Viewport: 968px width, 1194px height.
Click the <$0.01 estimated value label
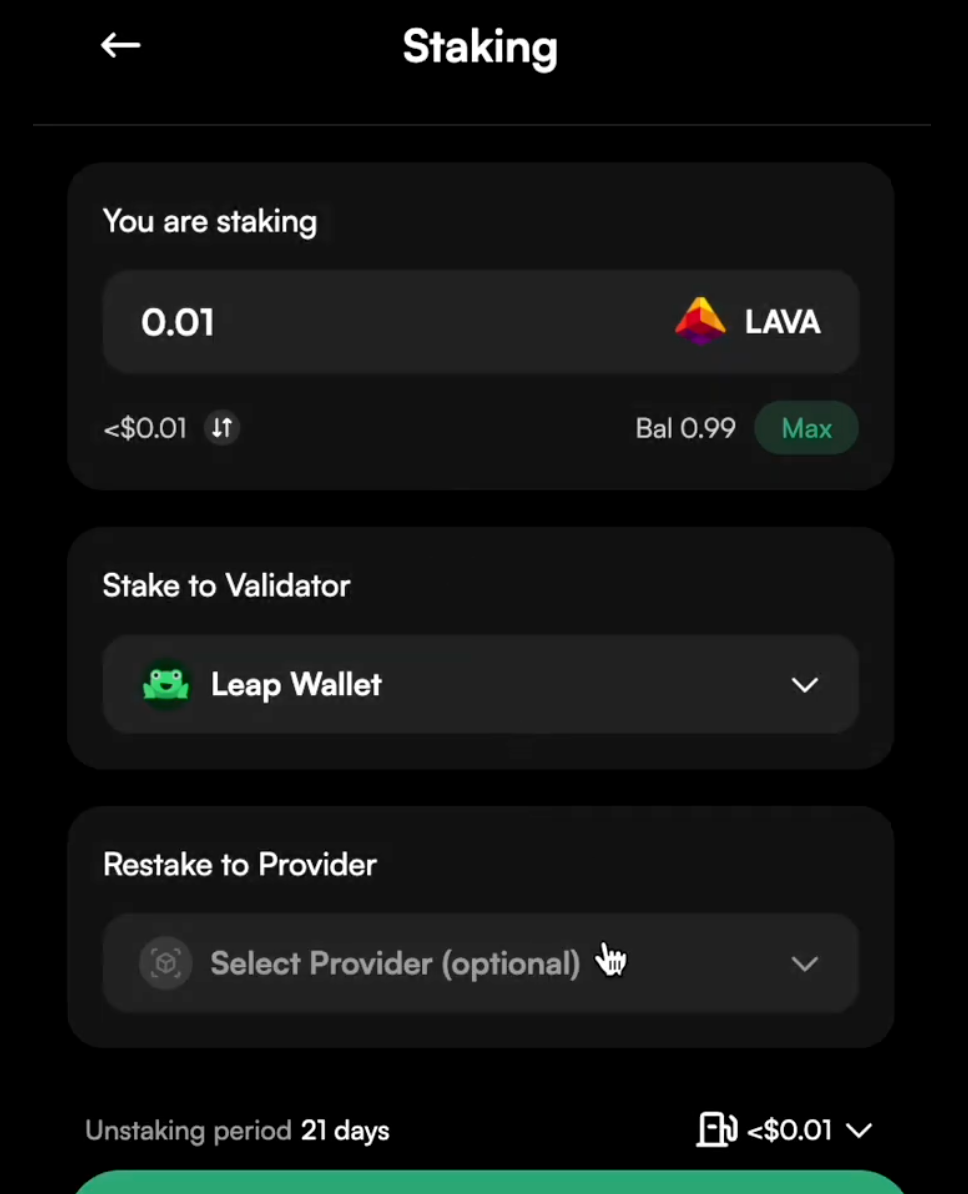[x=143, y=428]
